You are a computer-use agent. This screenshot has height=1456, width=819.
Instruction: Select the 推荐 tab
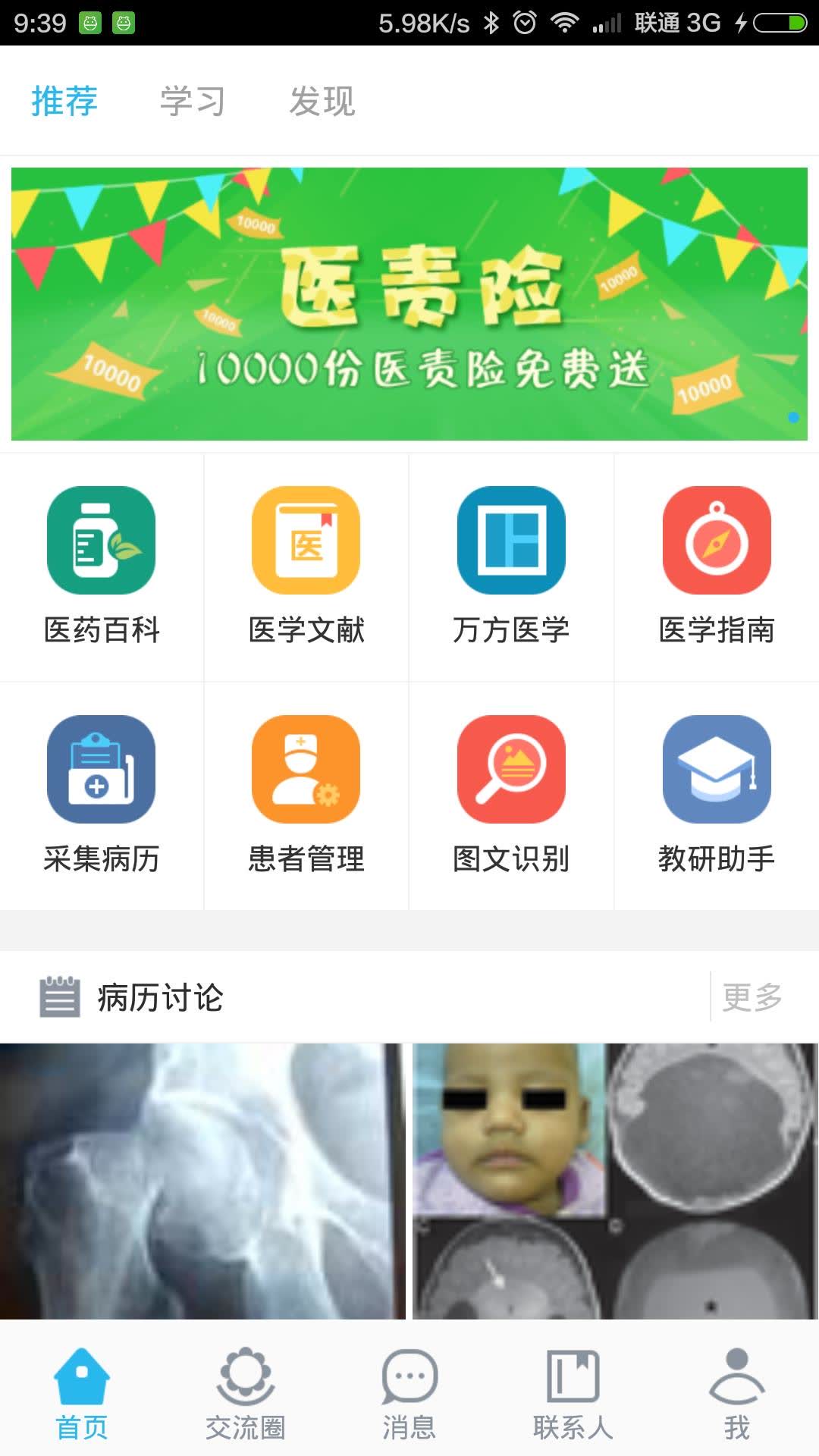pos(64,101)
